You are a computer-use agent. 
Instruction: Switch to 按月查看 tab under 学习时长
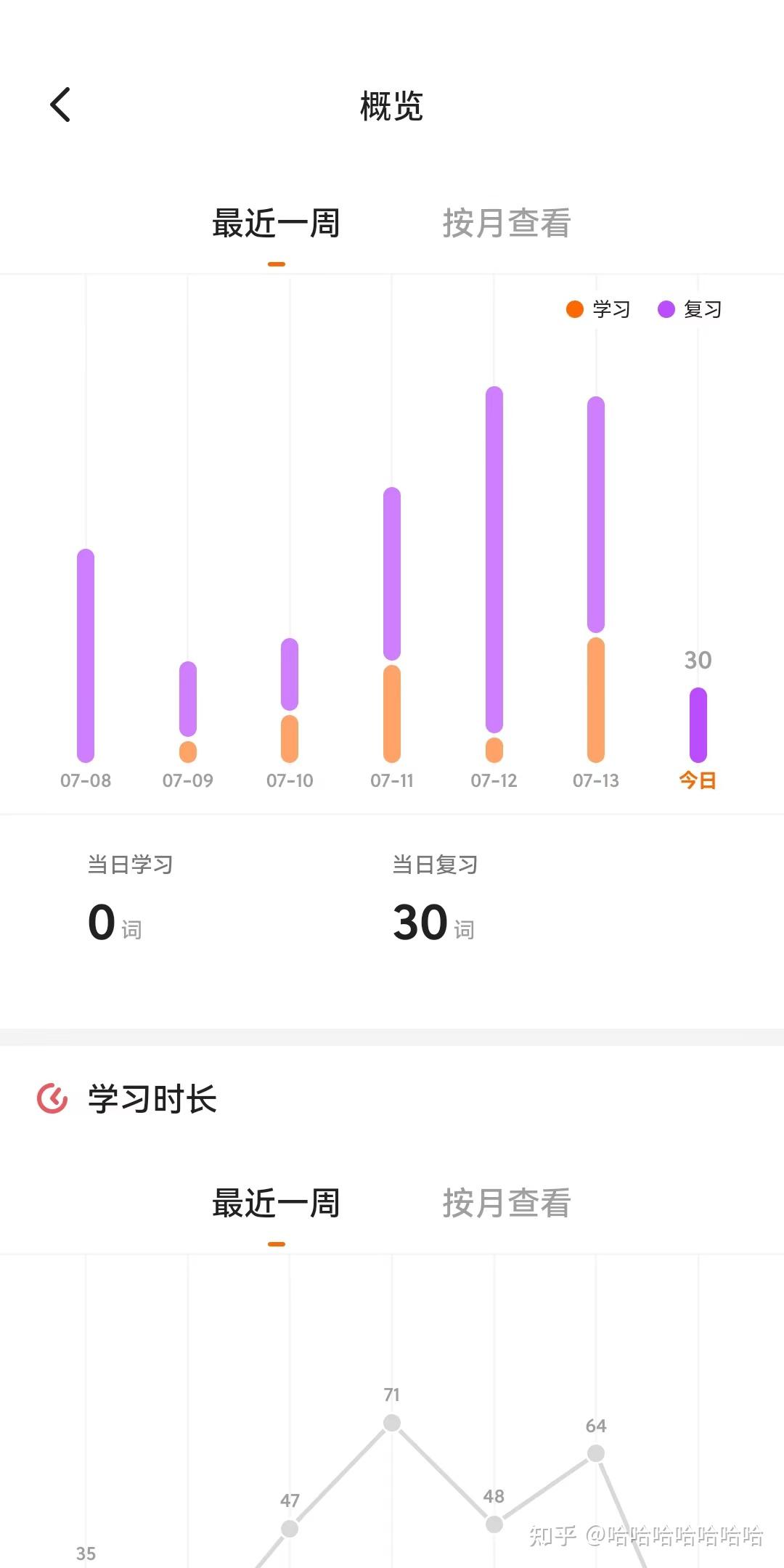(507, 1203)
